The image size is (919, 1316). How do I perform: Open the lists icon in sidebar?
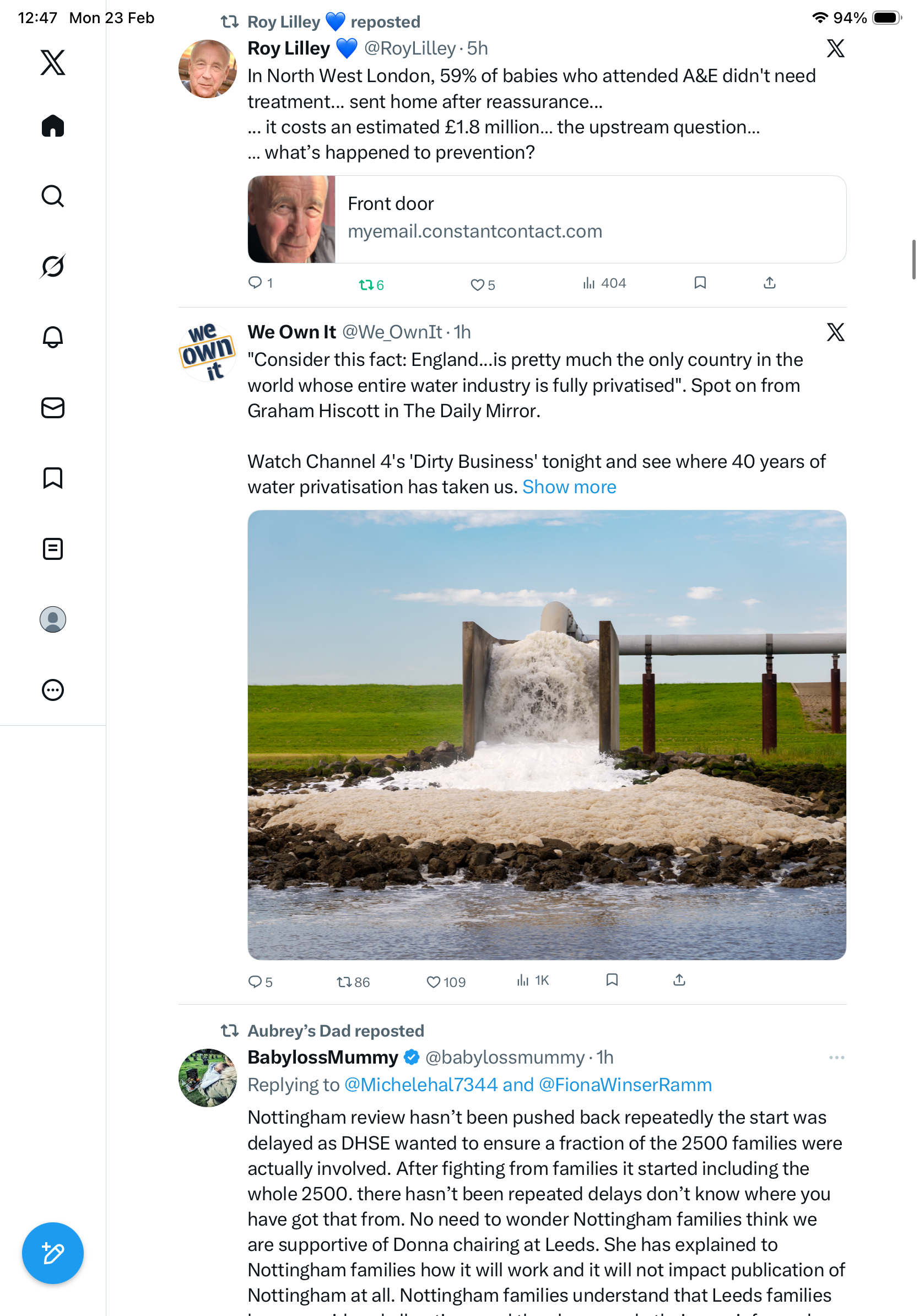tap(53, 548)
